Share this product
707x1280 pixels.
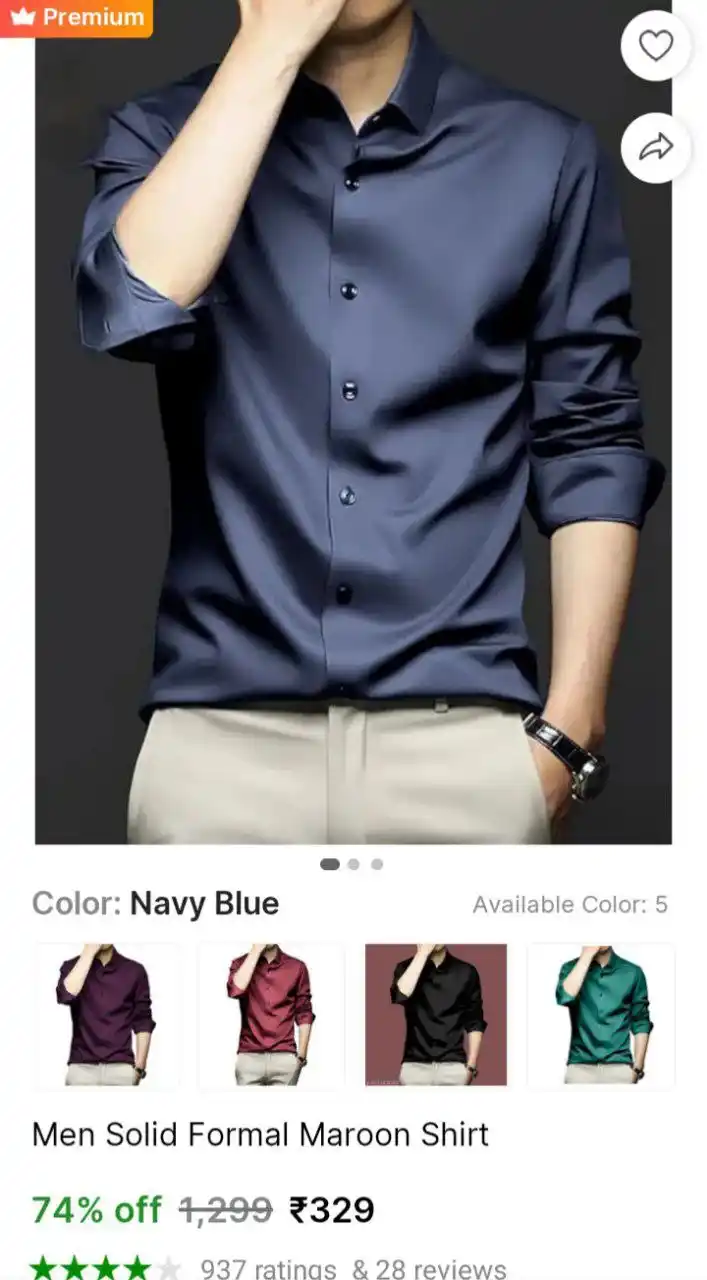click(656, 149)
